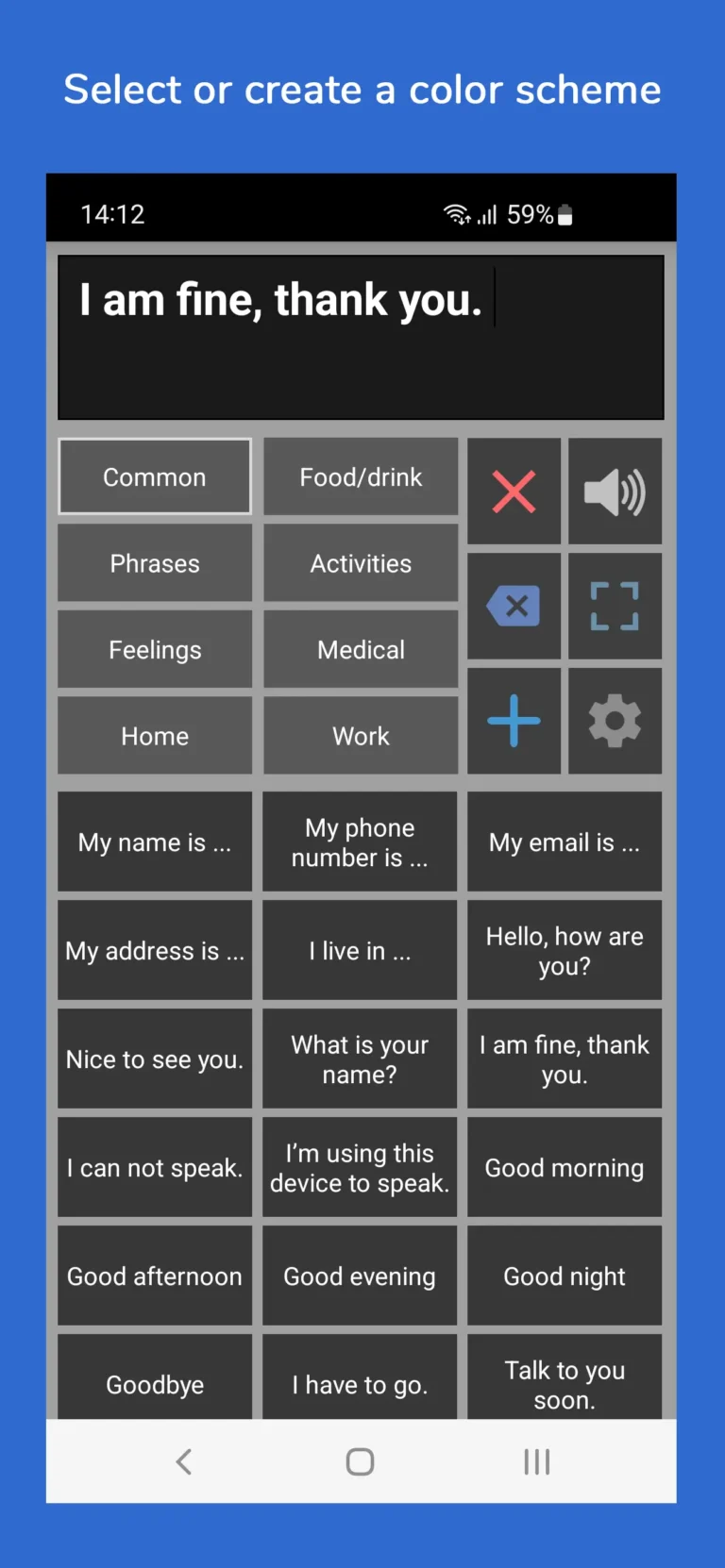
Task: Clear the message with the red X icon
Action: click(x=514, y=491)
